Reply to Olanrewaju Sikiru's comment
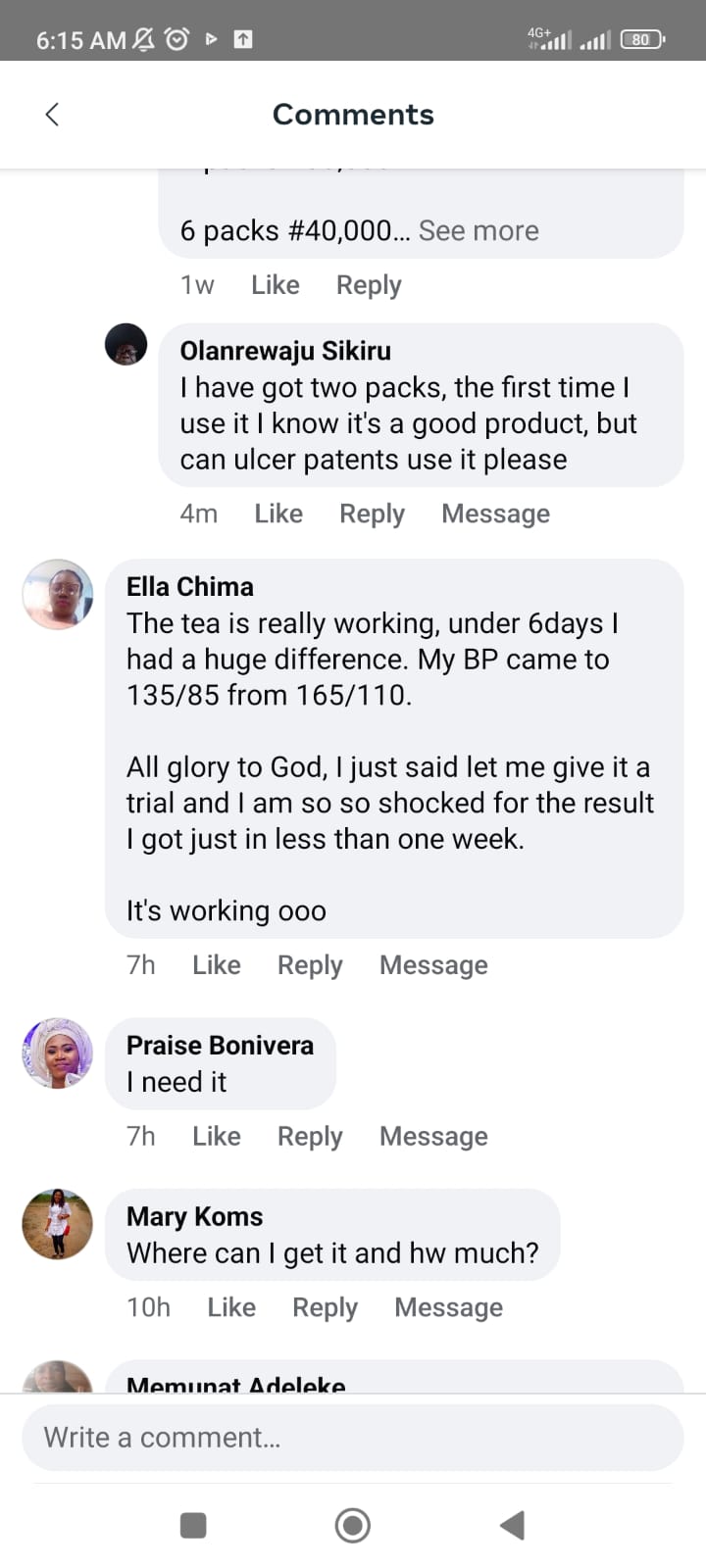 tap(372, 514)
